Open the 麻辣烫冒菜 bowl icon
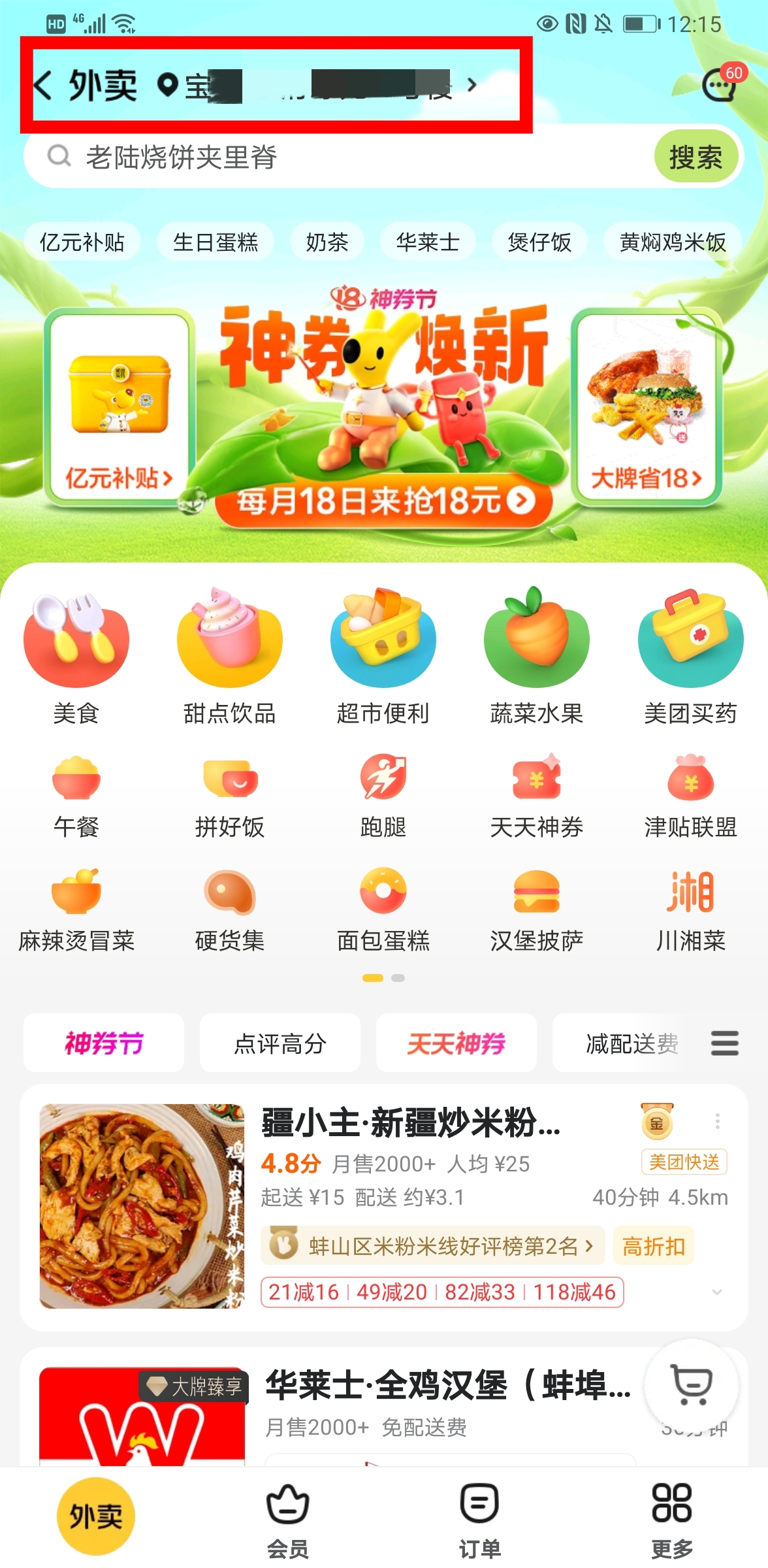 [x=76, y=895]
